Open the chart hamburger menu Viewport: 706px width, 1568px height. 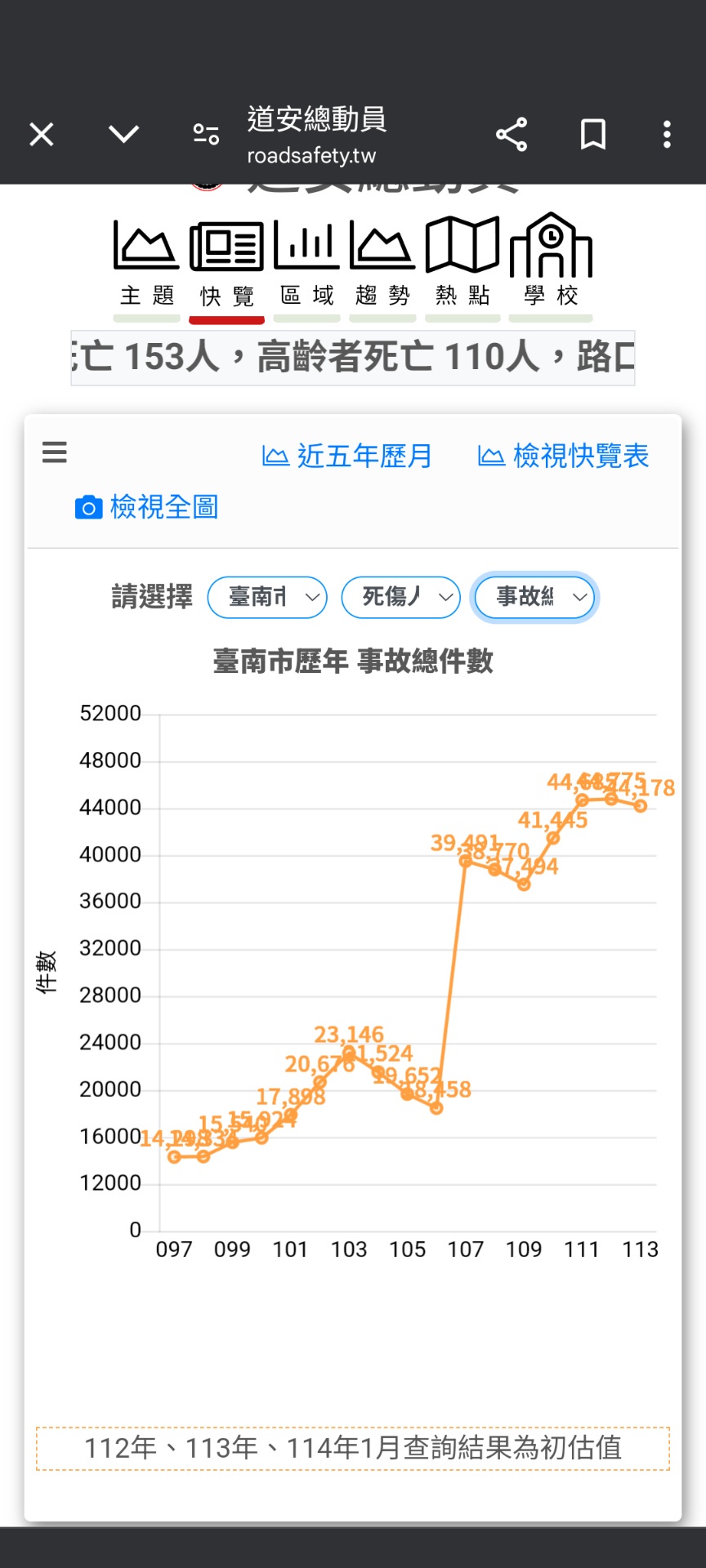55,452
